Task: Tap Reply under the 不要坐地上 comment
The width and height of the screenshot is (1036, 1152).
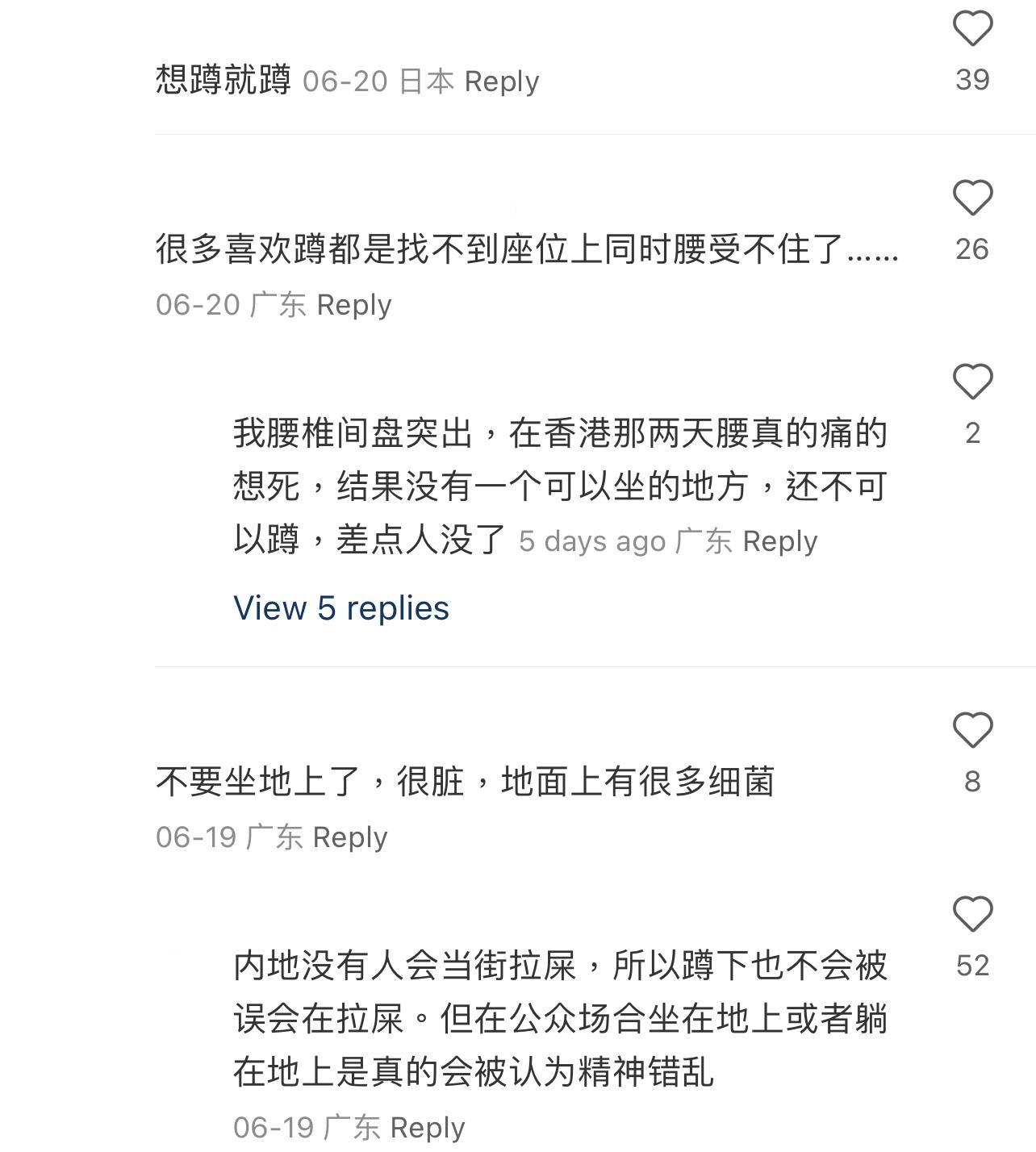Action: point(350,837)
